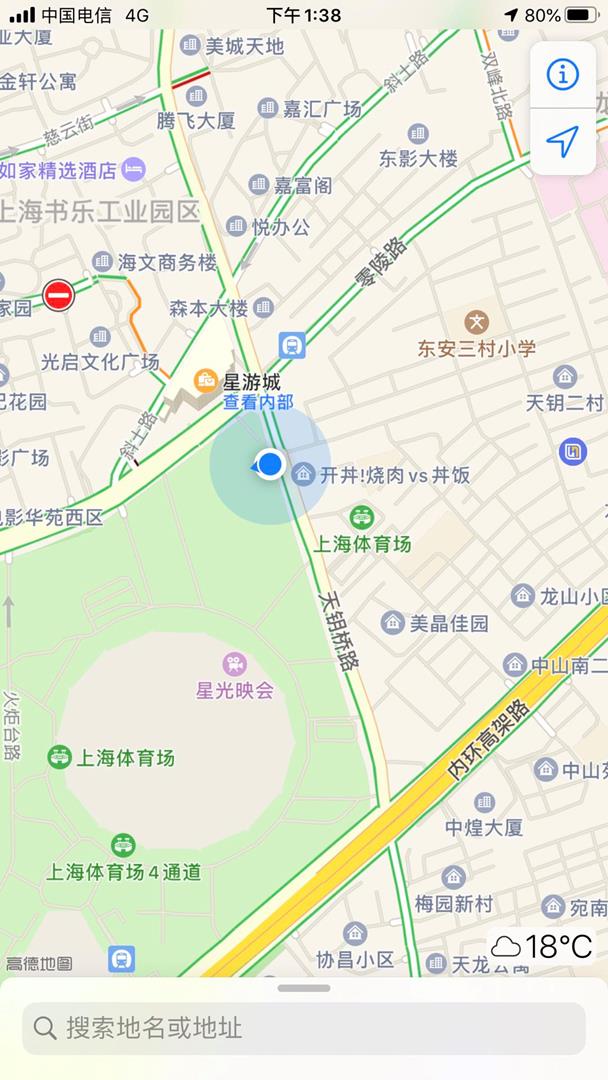Tap 查看内部 link under 星游城
This screenshot has width=608, height=1080.
coord(258,403)
